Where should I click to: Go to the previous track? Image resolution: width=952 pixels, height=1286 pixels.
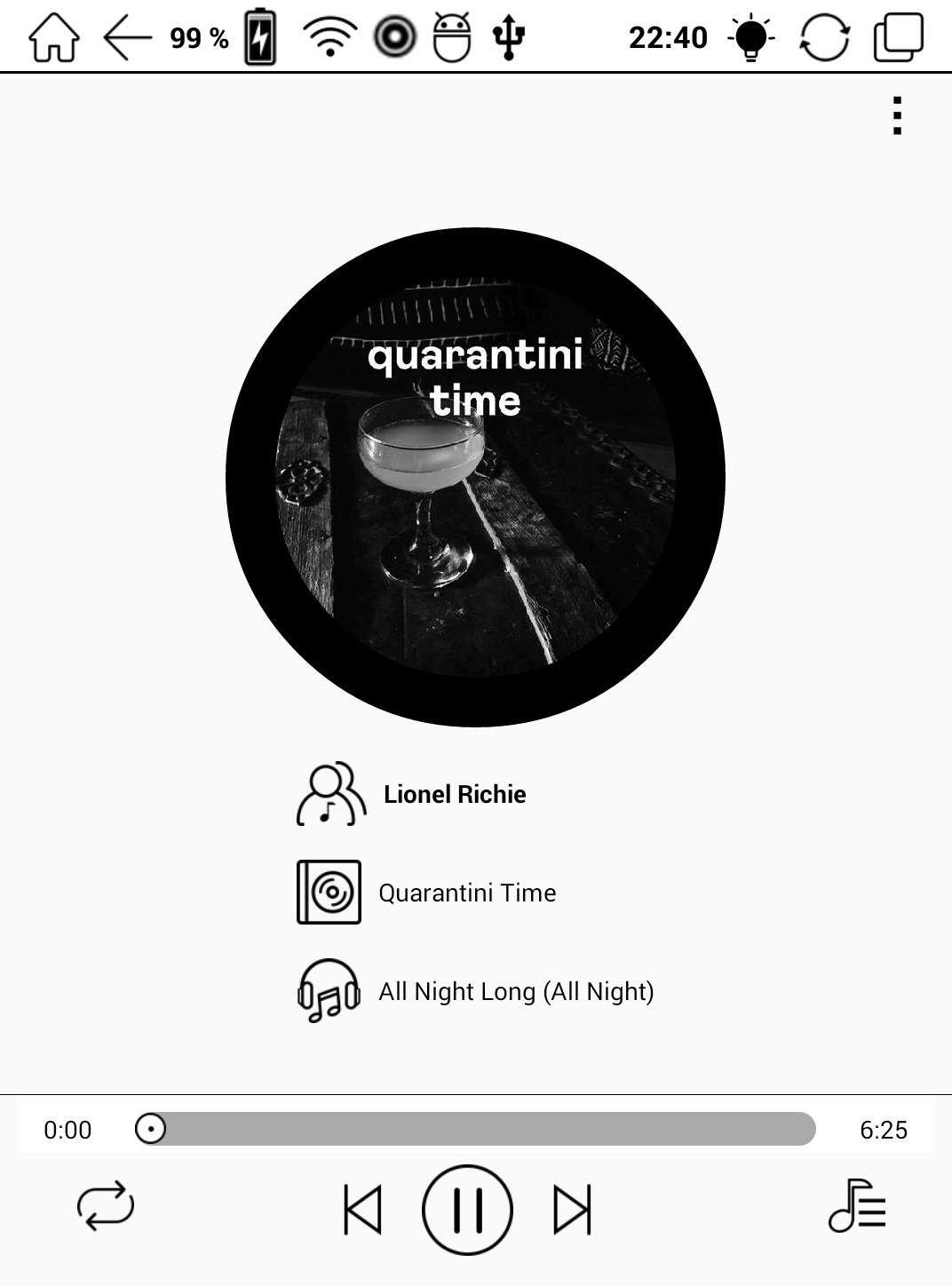362,1210
